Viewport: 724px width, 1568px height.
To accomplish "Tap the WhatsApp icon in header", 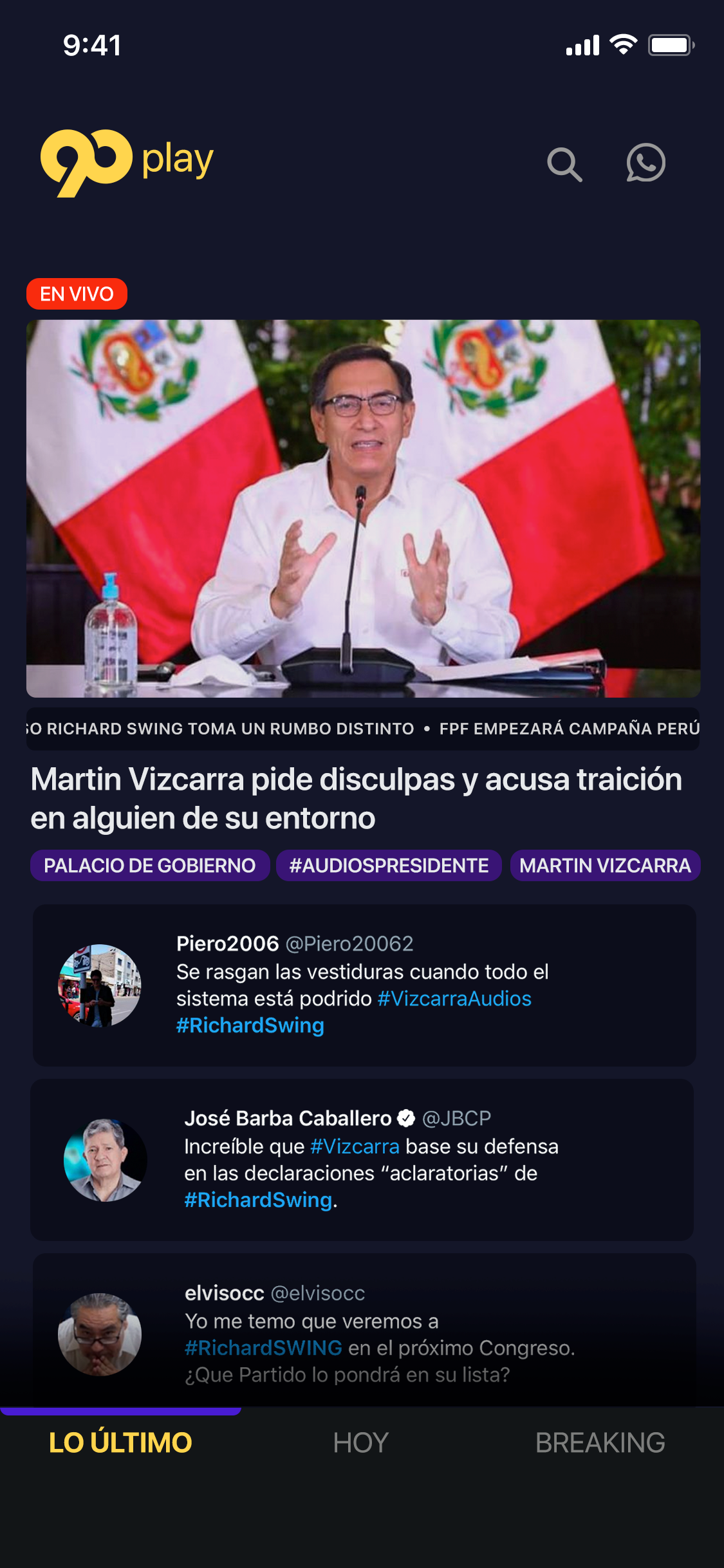I will tap(645, 163).
